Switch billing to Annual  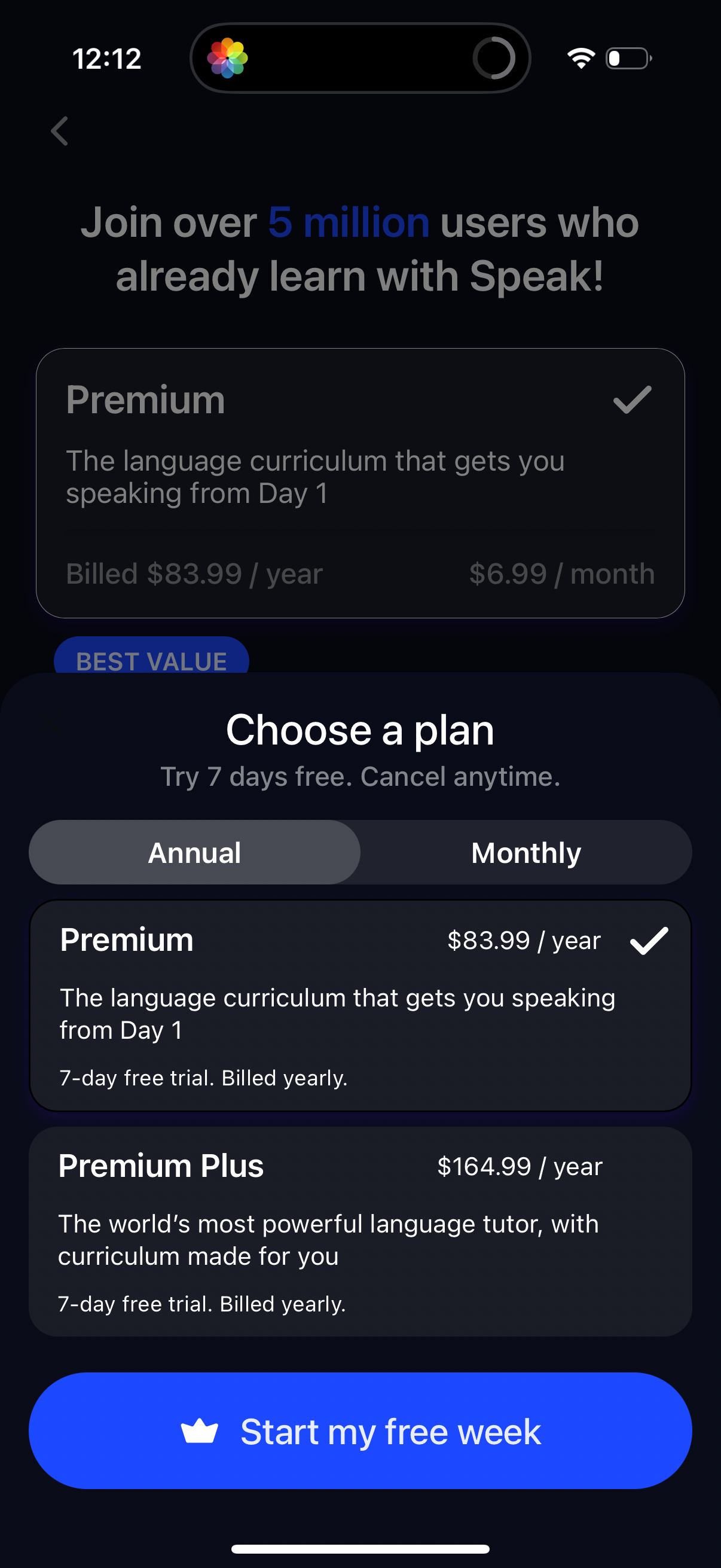pyautogui.click(x=194, y=852)
